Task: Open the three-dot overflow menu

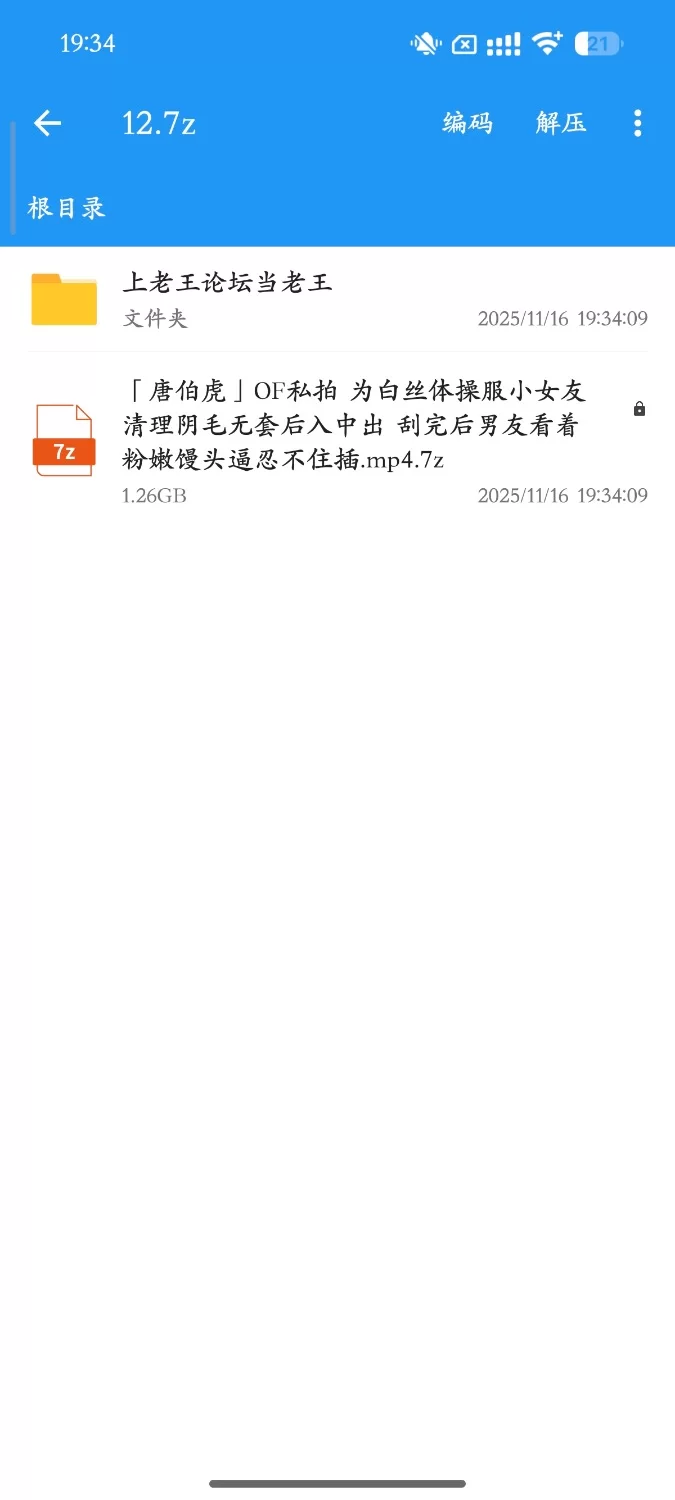Action: 637,123
